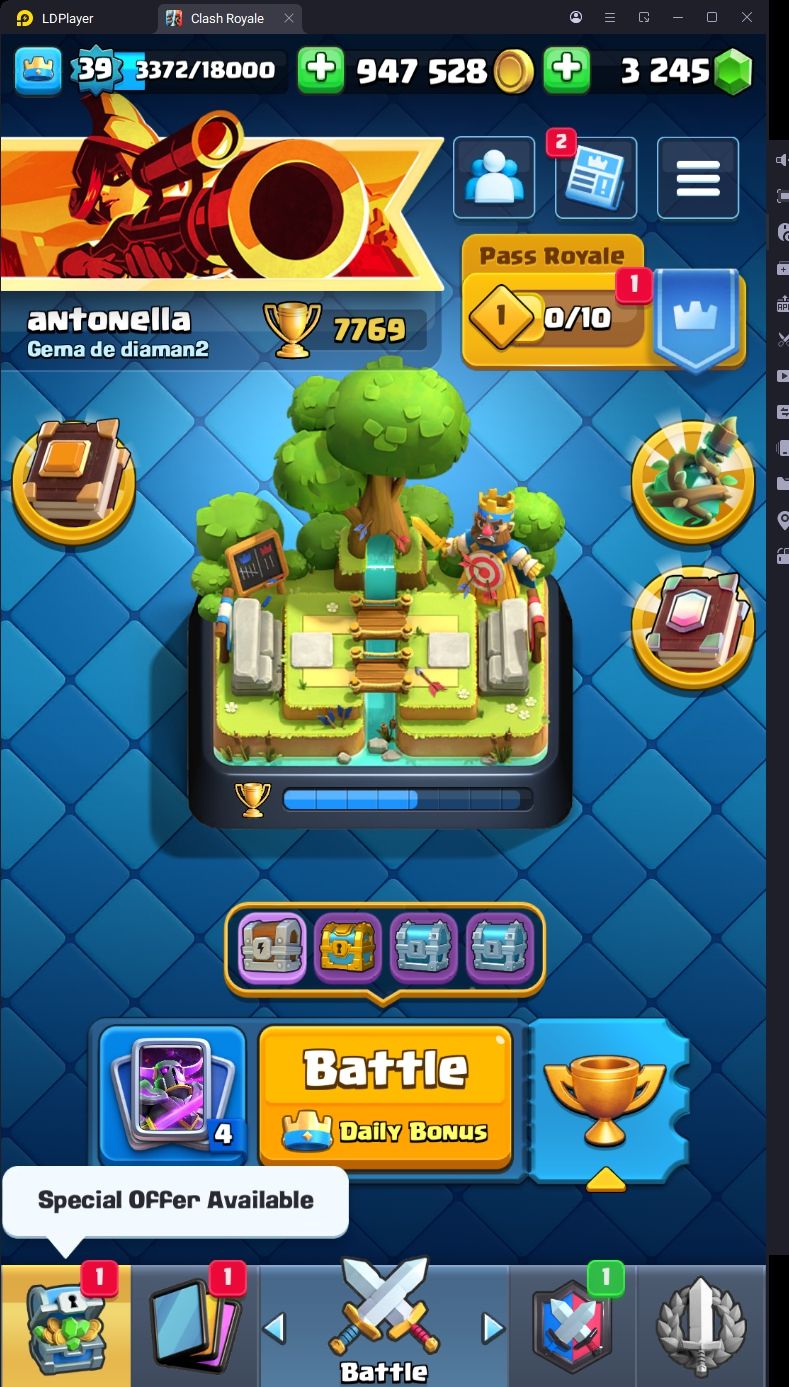
Task: Open the Shop tab with treasure chest
Action: (x=65, y=1325)
